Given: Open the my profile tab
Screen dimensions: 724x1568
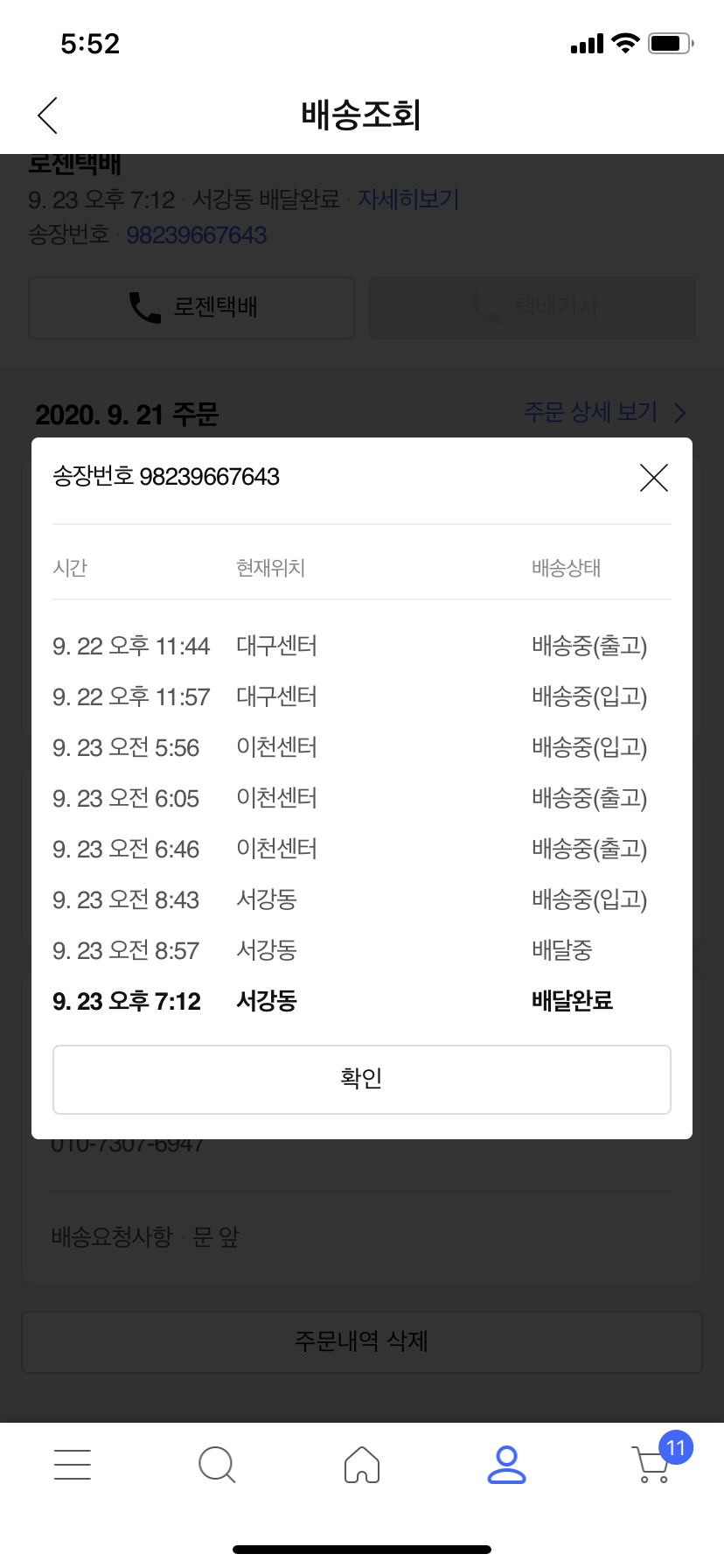Looking at the screenshot, I should (506, 1464).
